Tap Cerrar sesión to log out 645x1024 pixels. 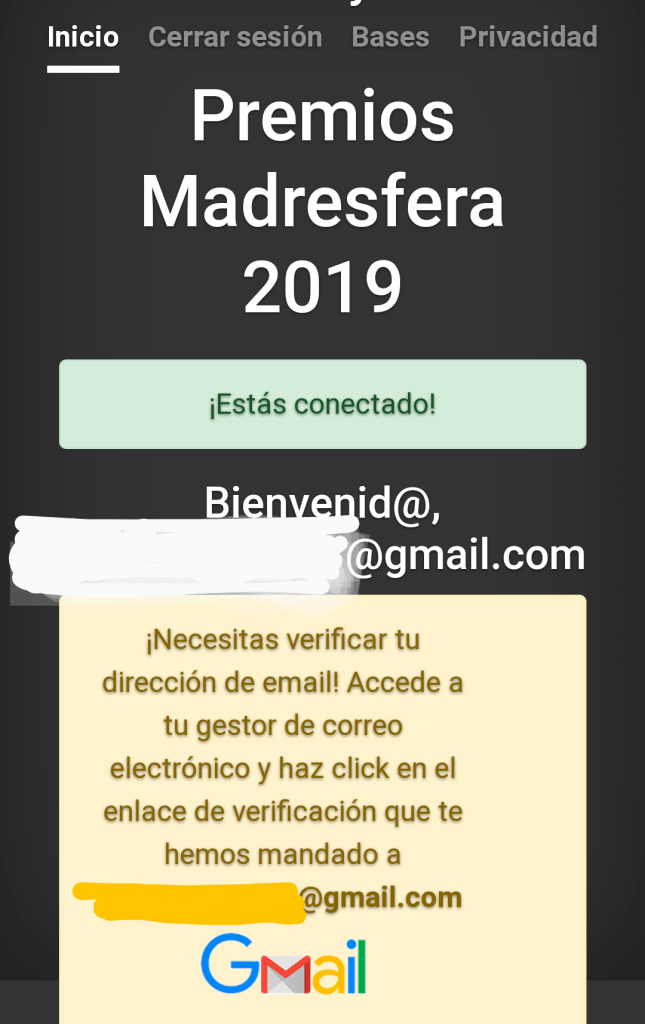click(x=235, y=38)
